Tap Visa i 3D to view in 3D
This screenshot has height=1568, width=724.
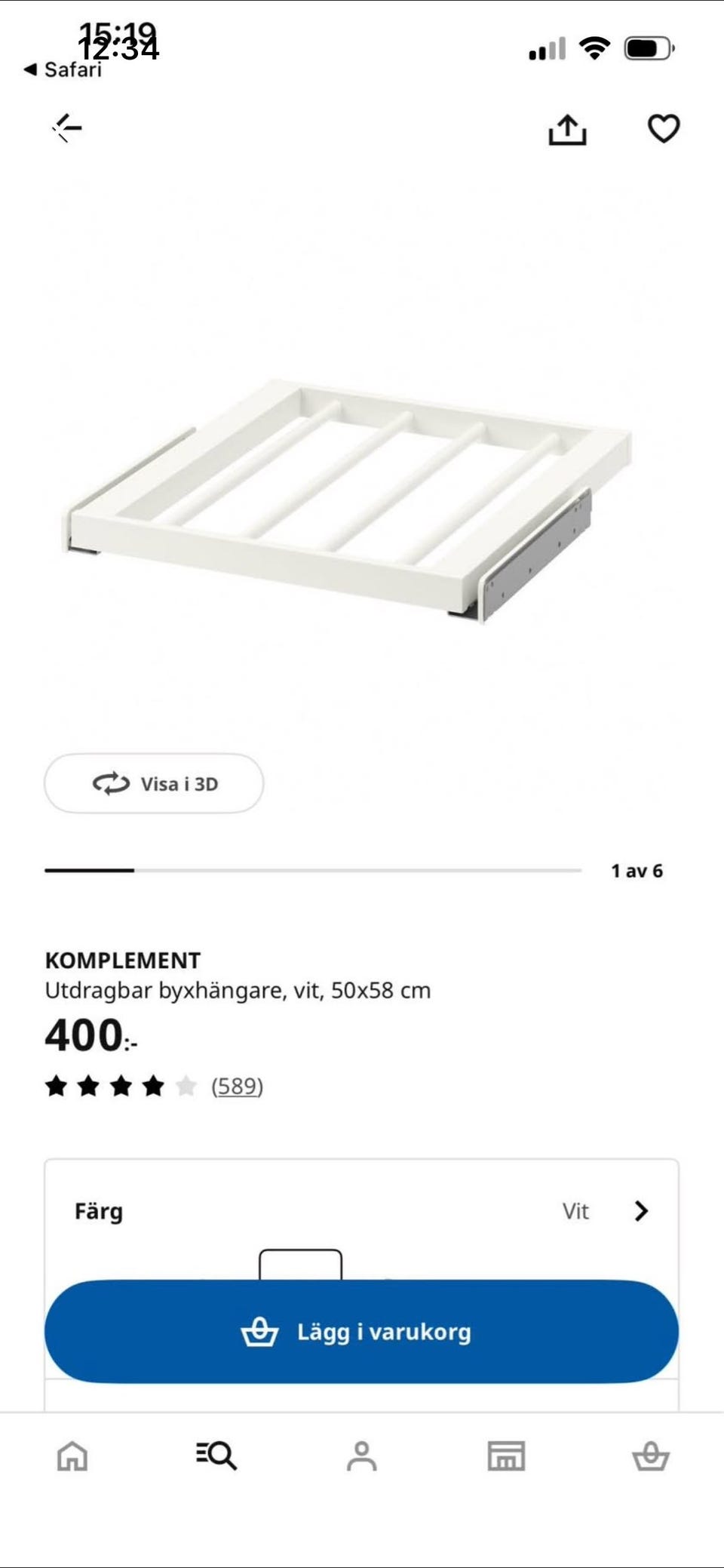coord(154,784)
